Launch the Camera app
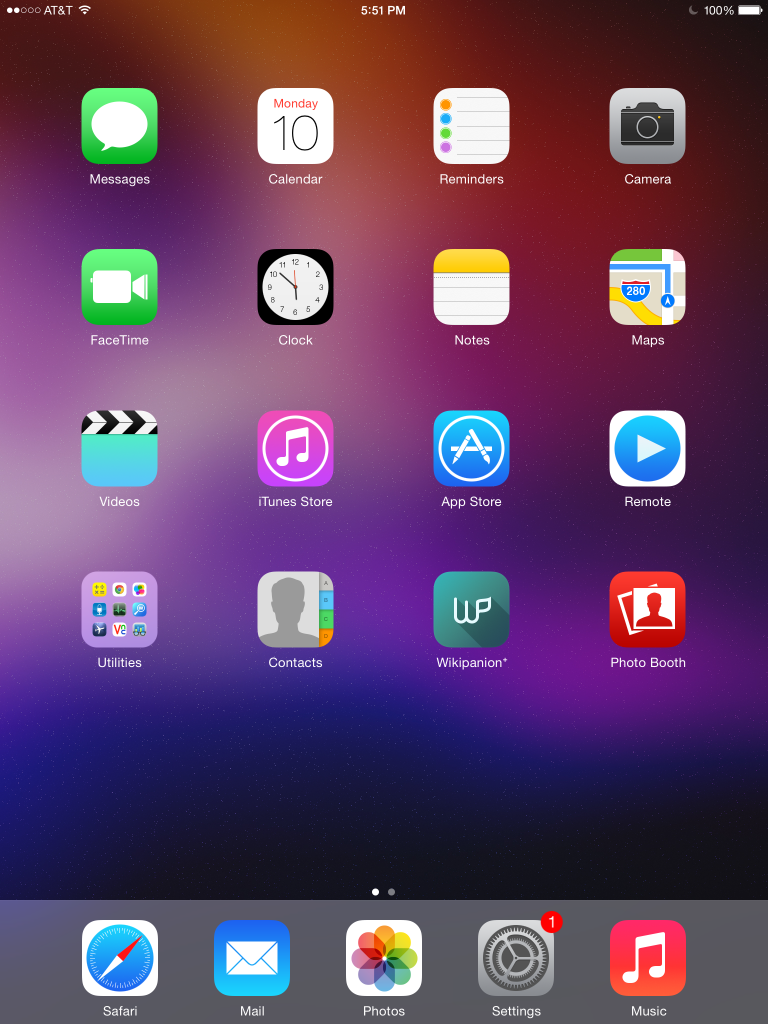The width and height of the screenshot is (768, 1024). pyautogui.click(x=647, y=126)
